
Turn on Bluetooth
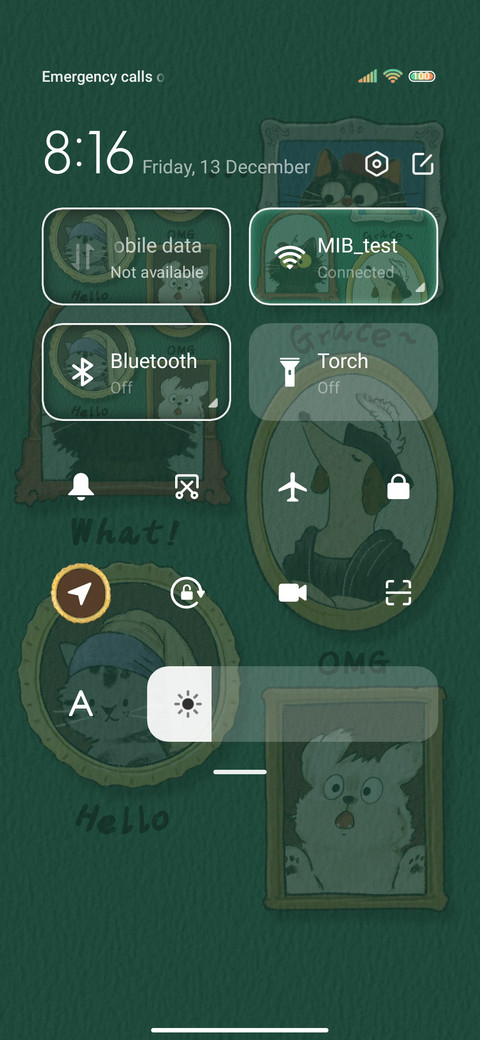tap(137, 371)
